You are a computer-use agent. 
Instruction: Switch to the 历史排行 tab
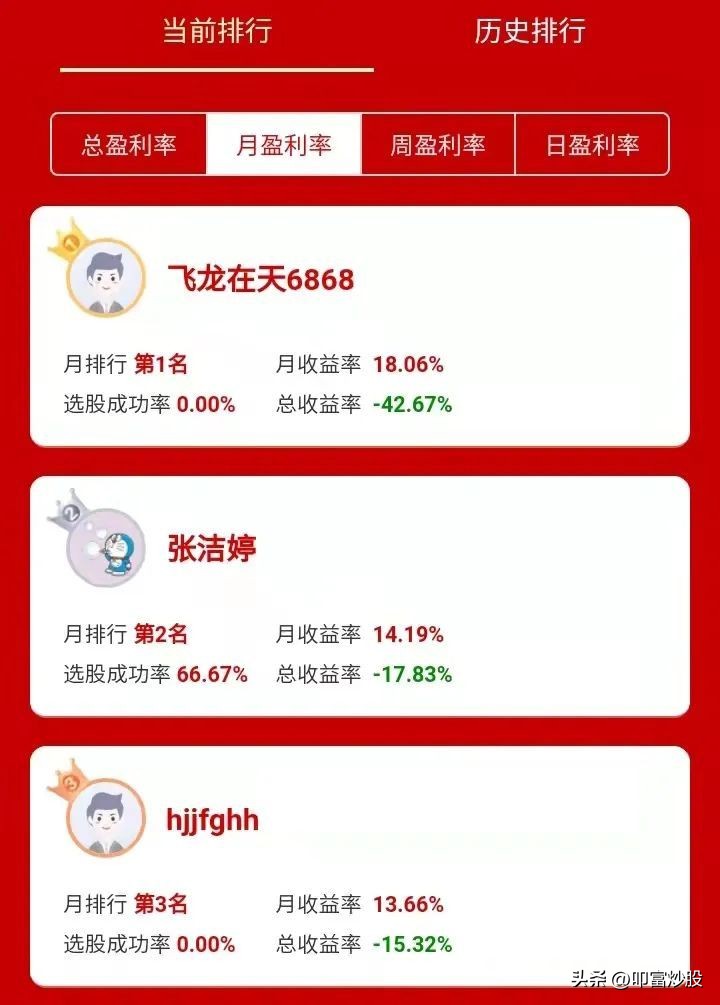coord(532,32)
